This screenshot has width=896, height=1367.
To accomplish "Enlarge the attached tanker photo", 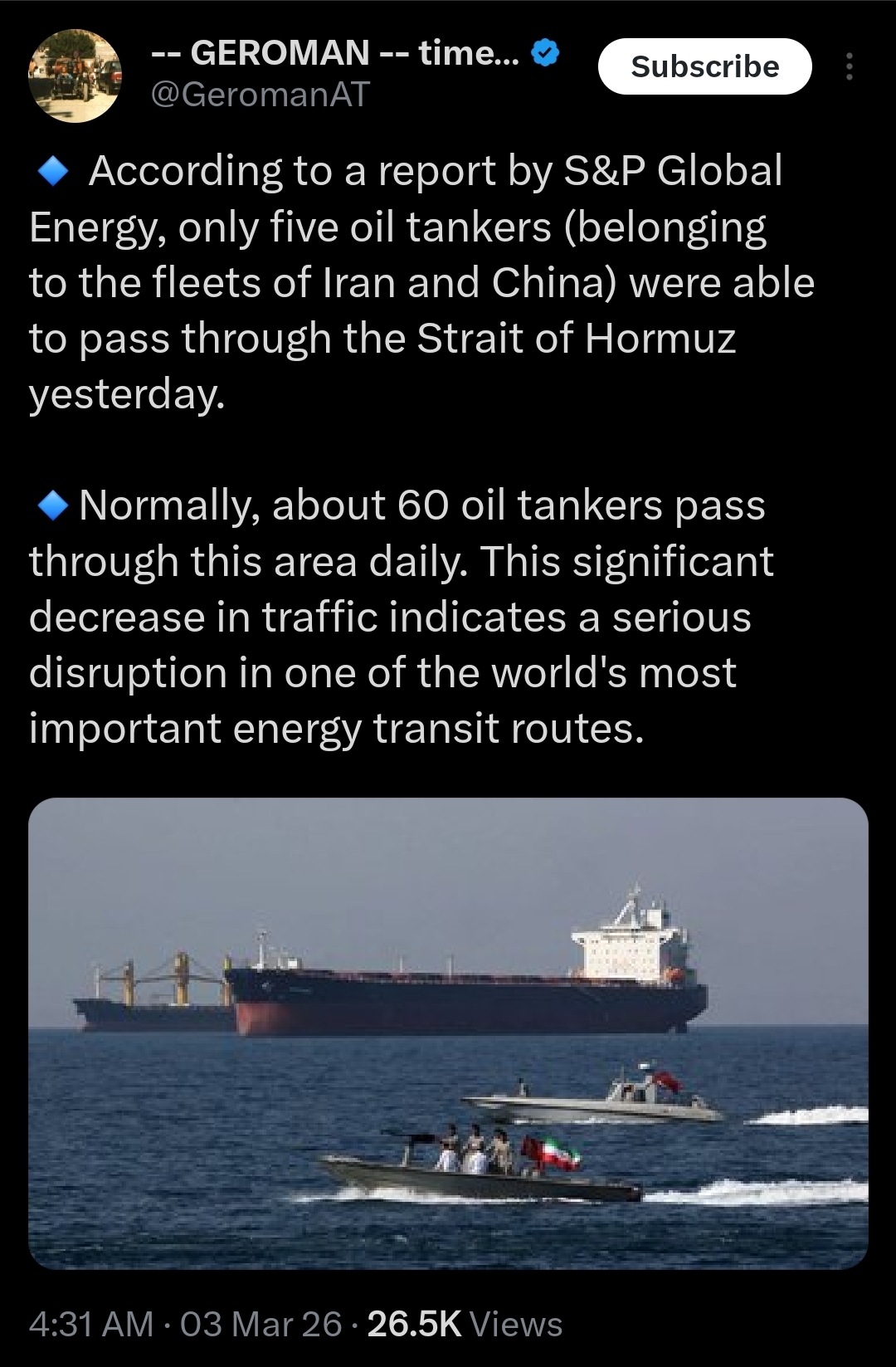I will tap(448, 1033).
